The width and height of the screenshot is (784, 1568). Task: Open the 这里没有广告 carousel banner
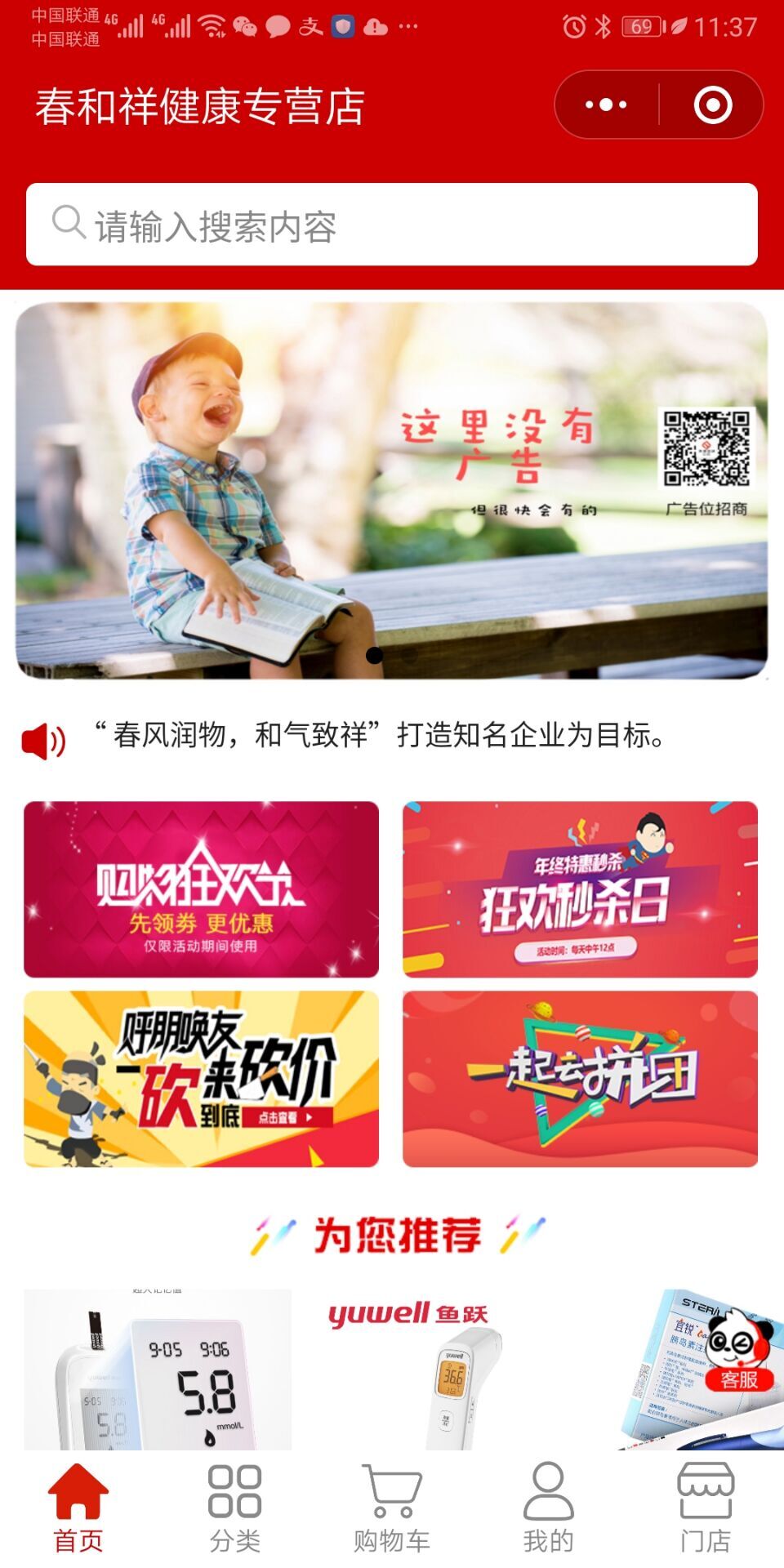tap(392, 490)
